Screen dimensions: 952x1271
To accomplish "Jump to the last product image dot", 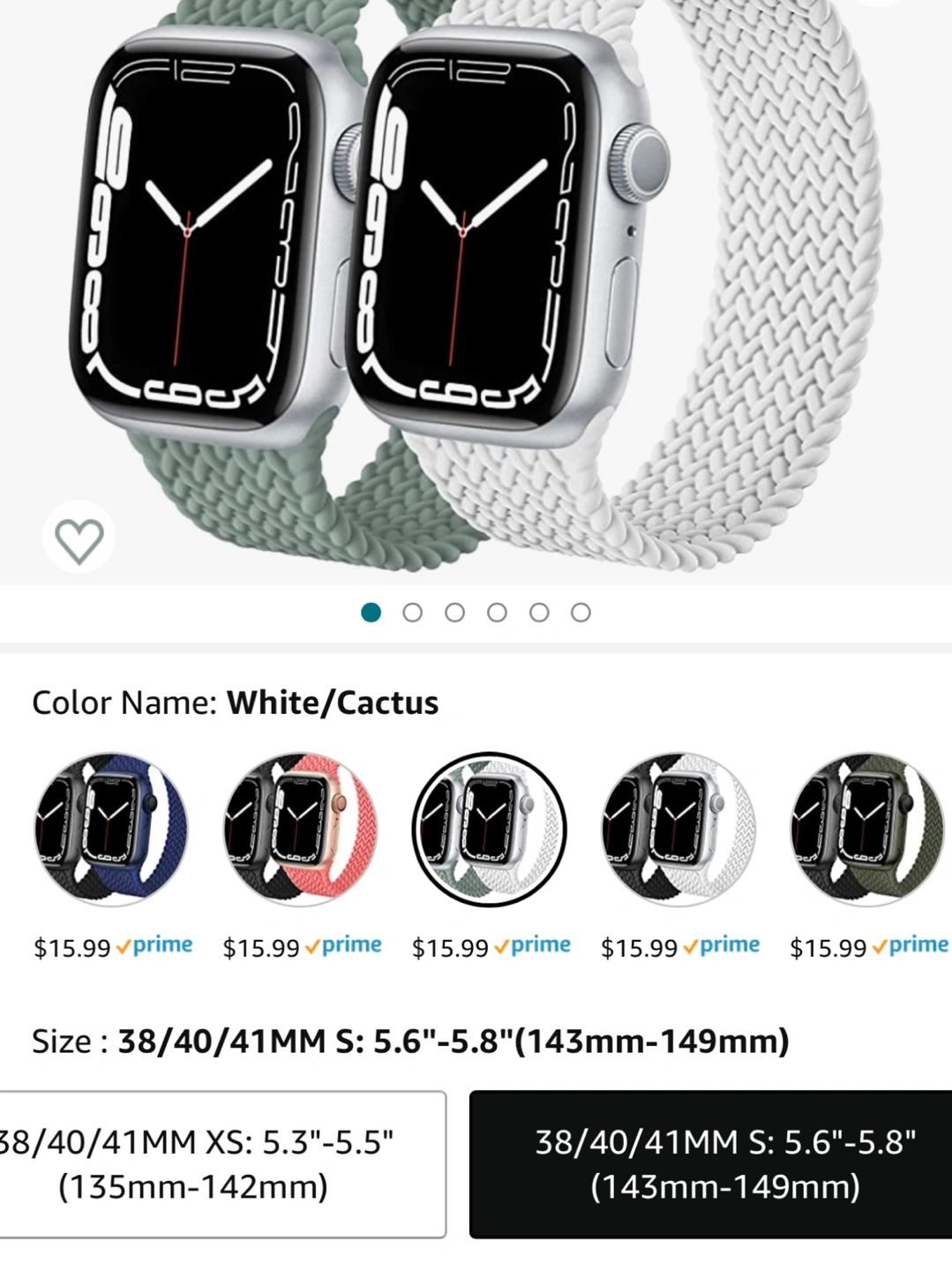I will (x=581, y=613).
